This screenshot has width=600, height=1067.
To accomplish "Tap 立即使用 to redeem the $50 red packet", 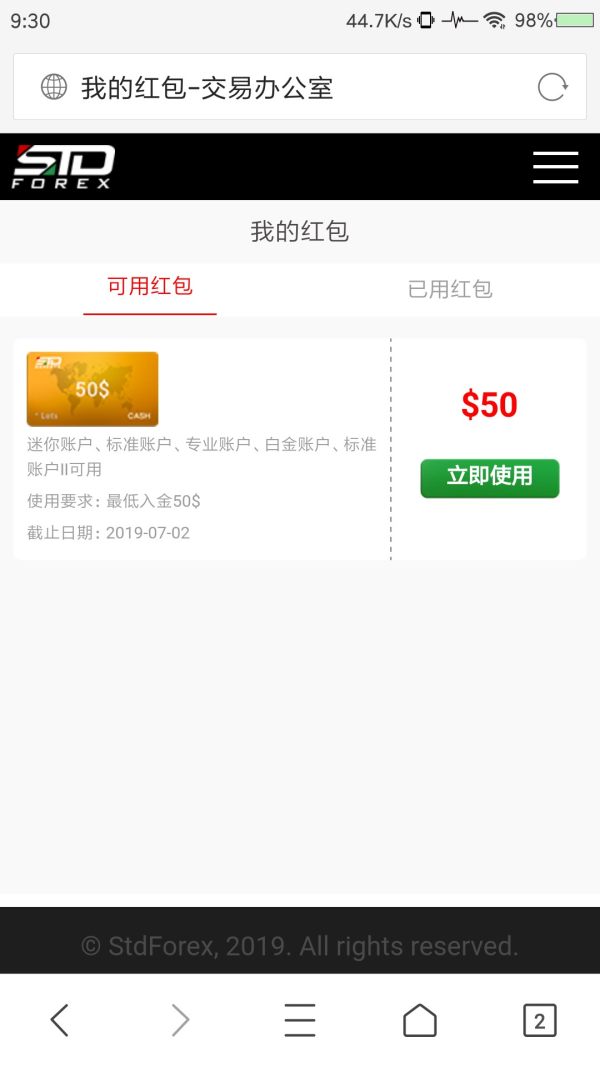I will [x=489, y=477].
